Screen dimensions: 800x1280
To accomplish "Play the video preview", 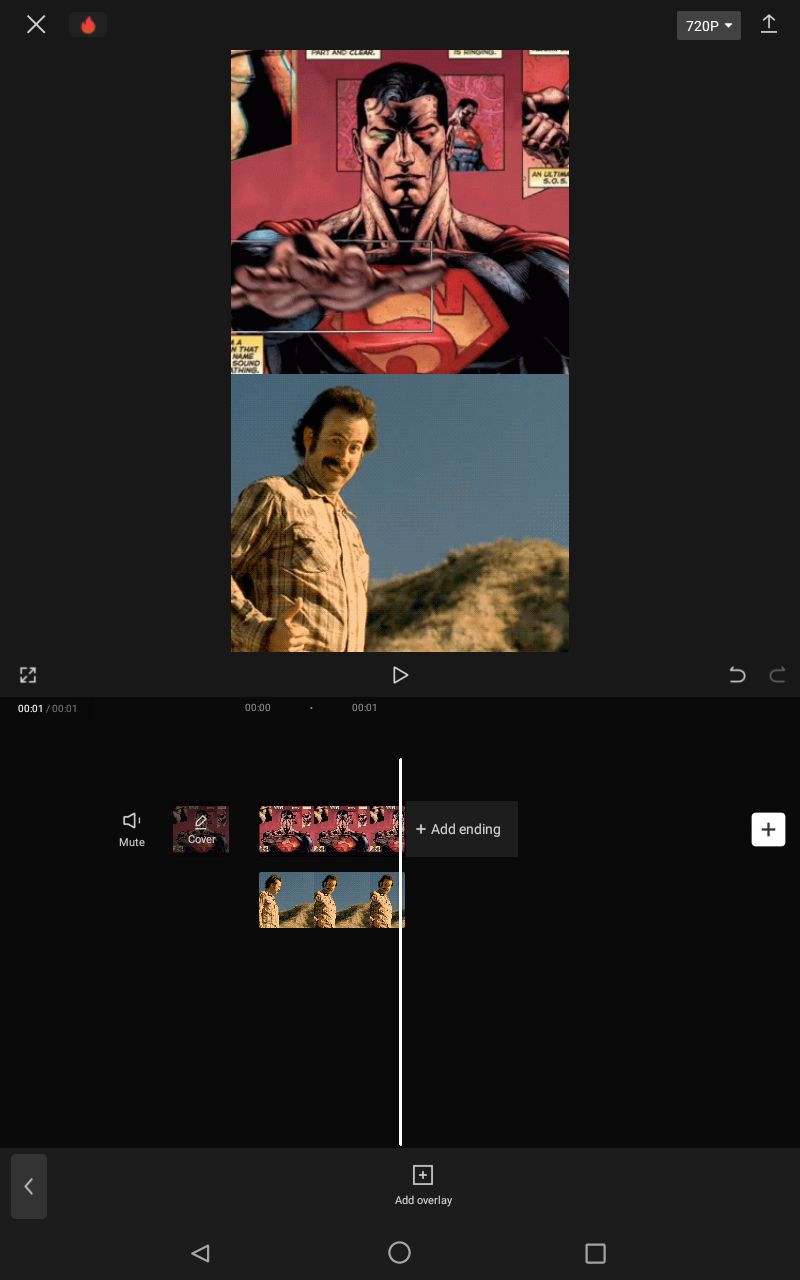I will [400, 675].
